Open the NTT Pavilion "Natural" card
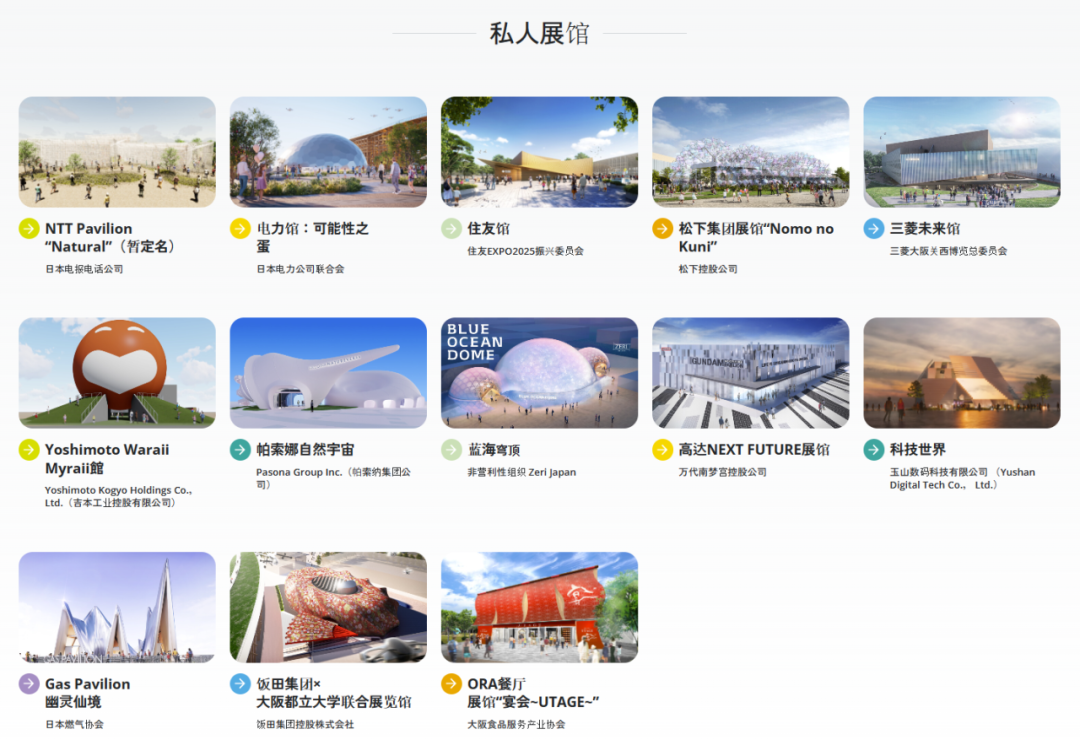Viewport: 1080px width, 740px height. coord(117,152)
